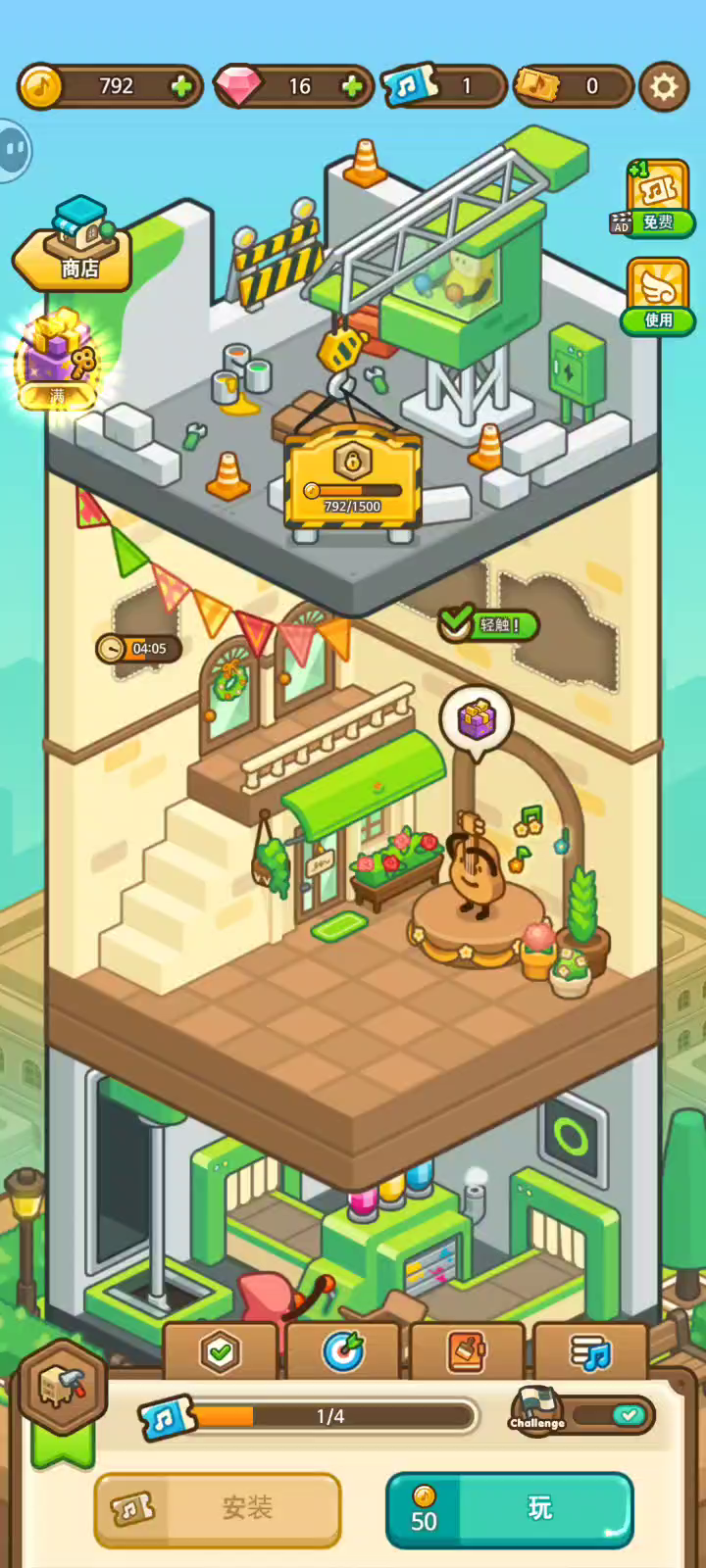Add more pink gems with plus
The height and width of the screenshot is (1568, 706).
point(353,87)
